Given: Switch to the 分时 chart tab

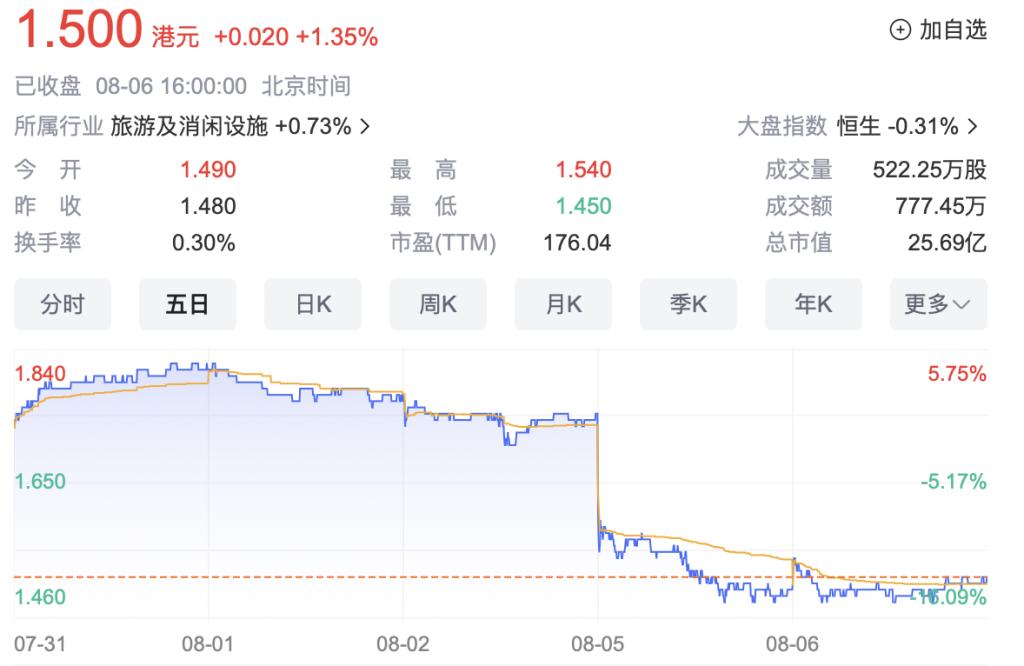Looking at the screenshot, I should click(x=62, y=304).
